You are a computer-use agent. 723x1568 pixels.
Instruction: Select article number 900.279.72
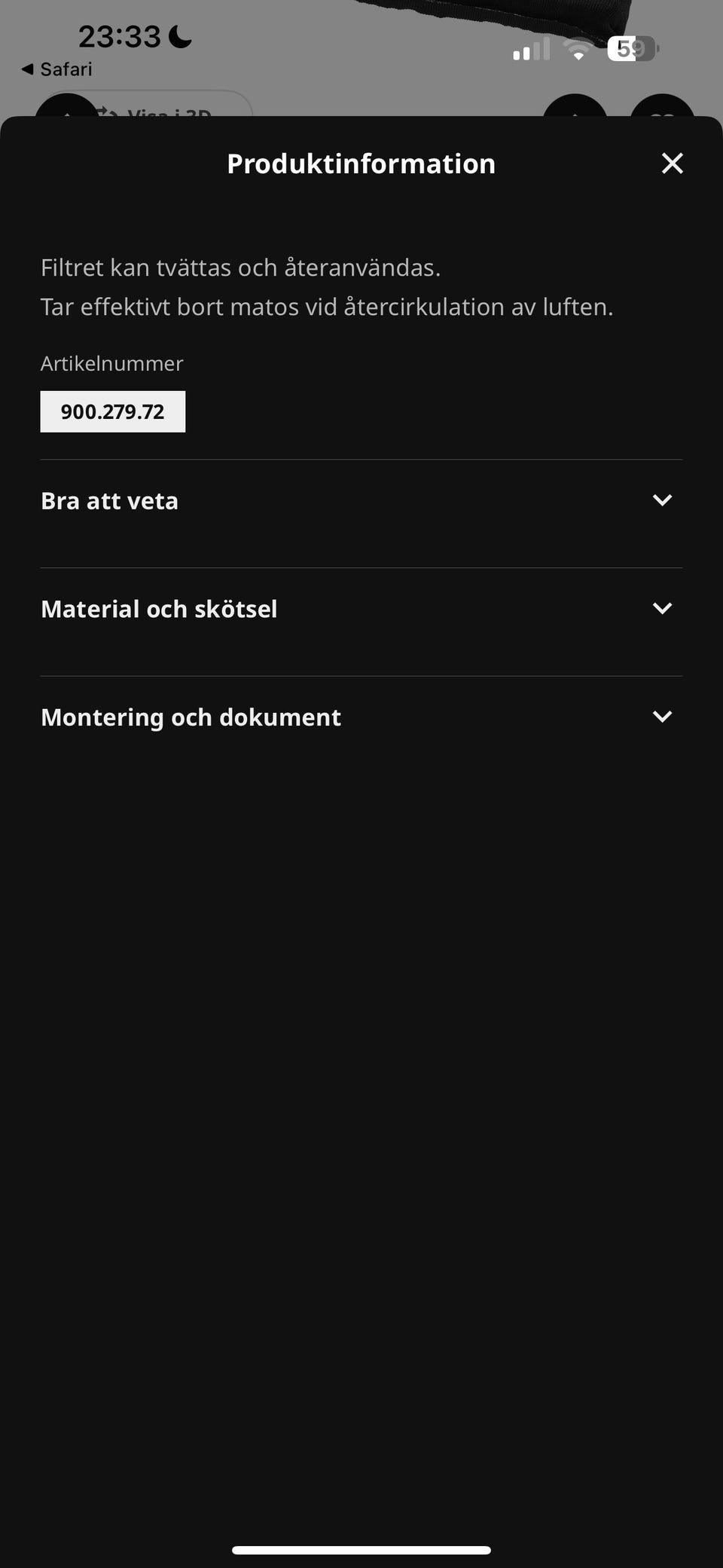click(112, 411)
